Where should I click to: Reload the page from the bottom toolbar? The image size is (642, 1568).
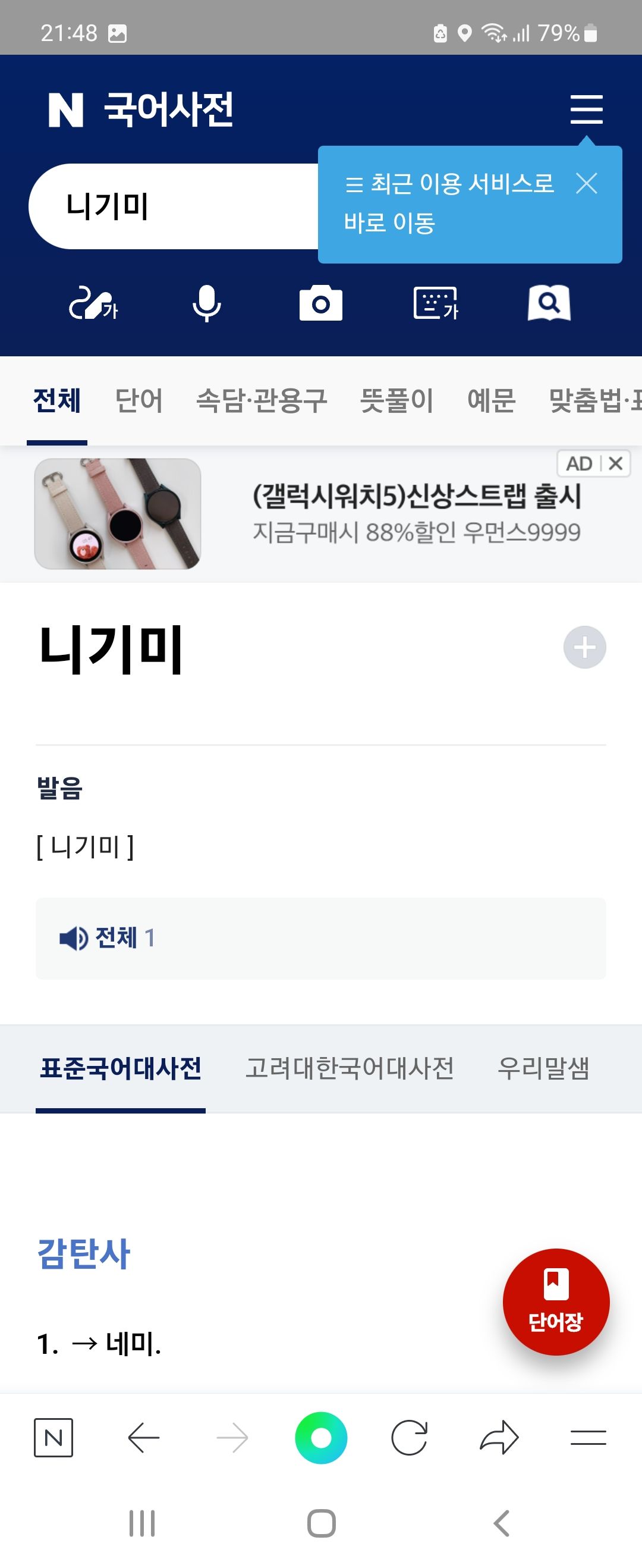[409, 1438]
